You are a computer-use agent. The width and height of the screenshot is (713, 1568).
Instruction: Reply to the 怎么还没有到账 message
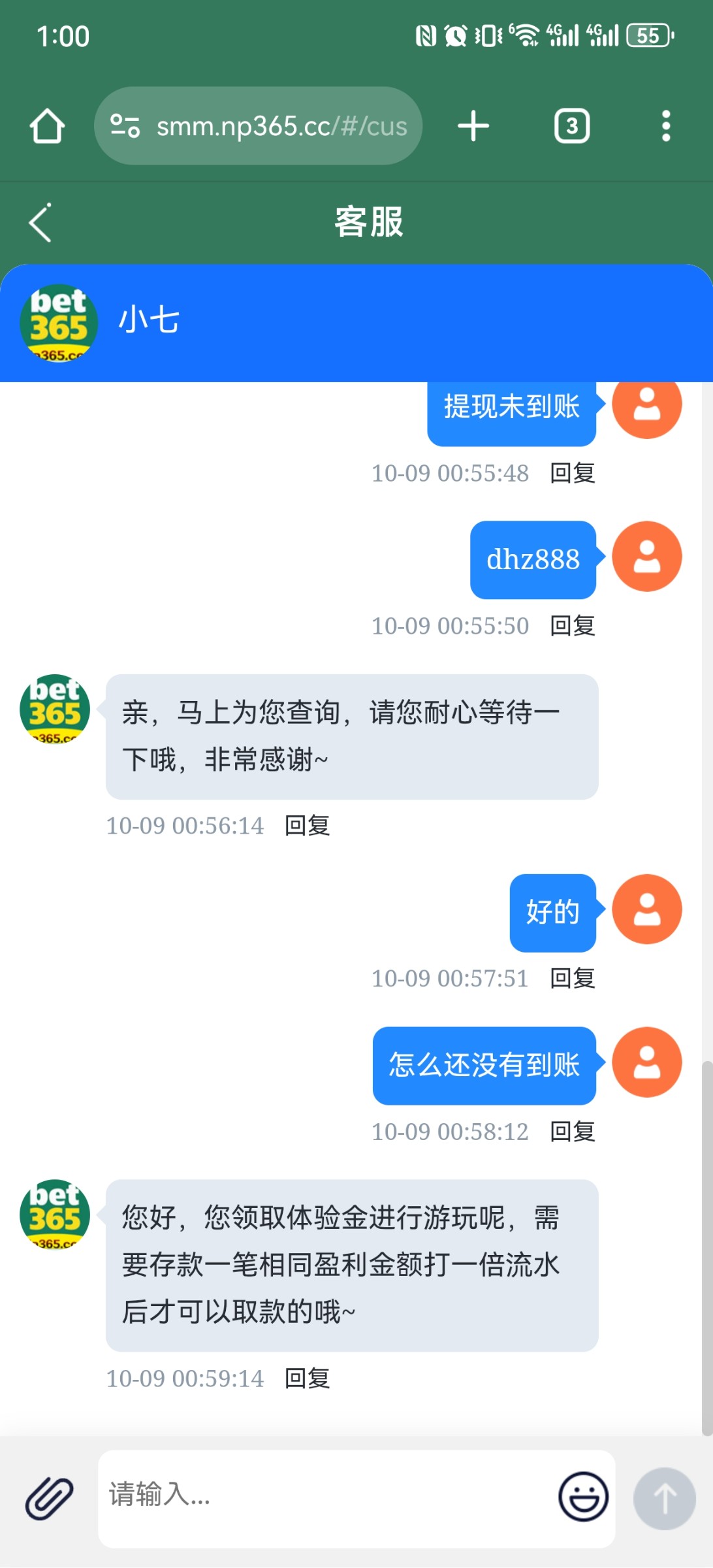[x=573, y=1132]
